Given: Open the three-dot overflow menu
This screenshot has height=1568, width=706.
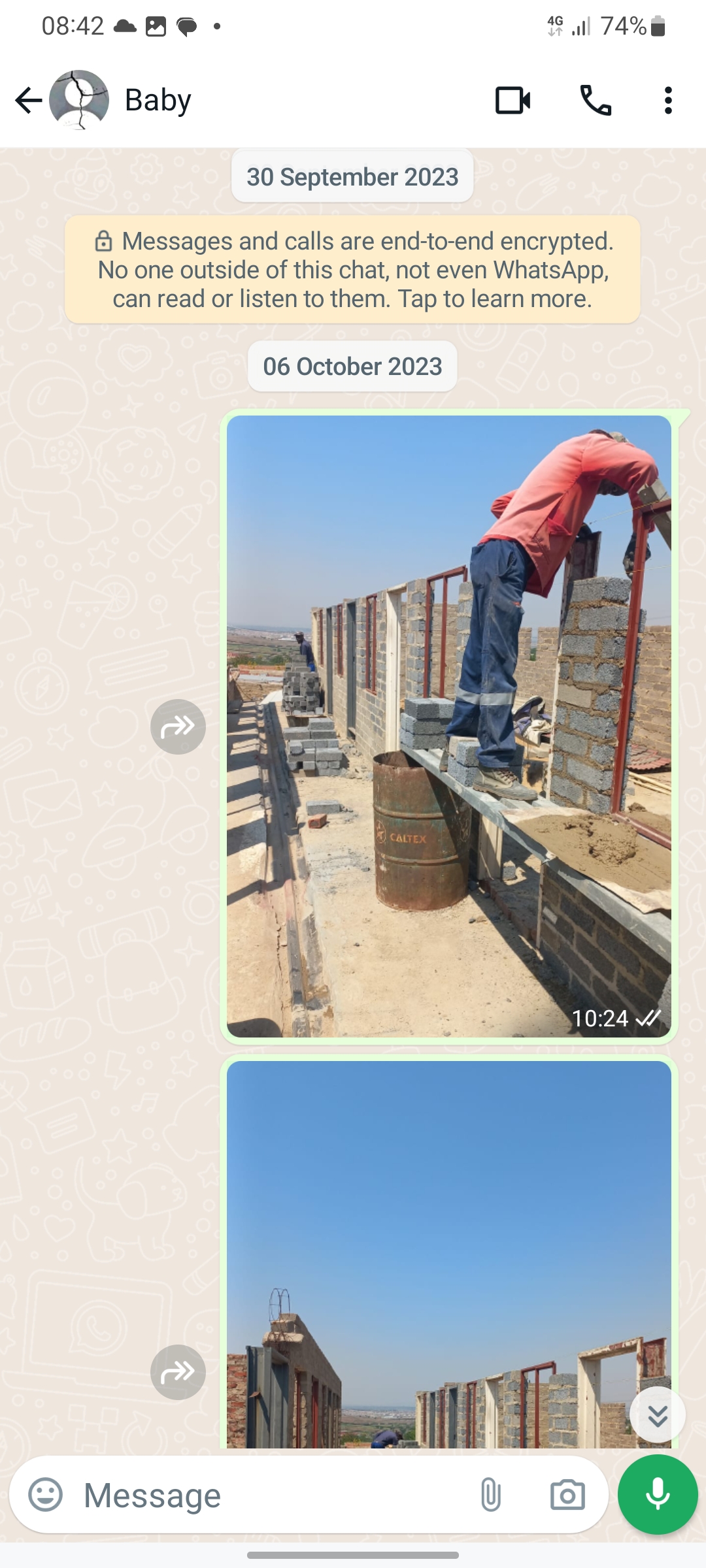Looking at the screenshot, I should (667, 101).
